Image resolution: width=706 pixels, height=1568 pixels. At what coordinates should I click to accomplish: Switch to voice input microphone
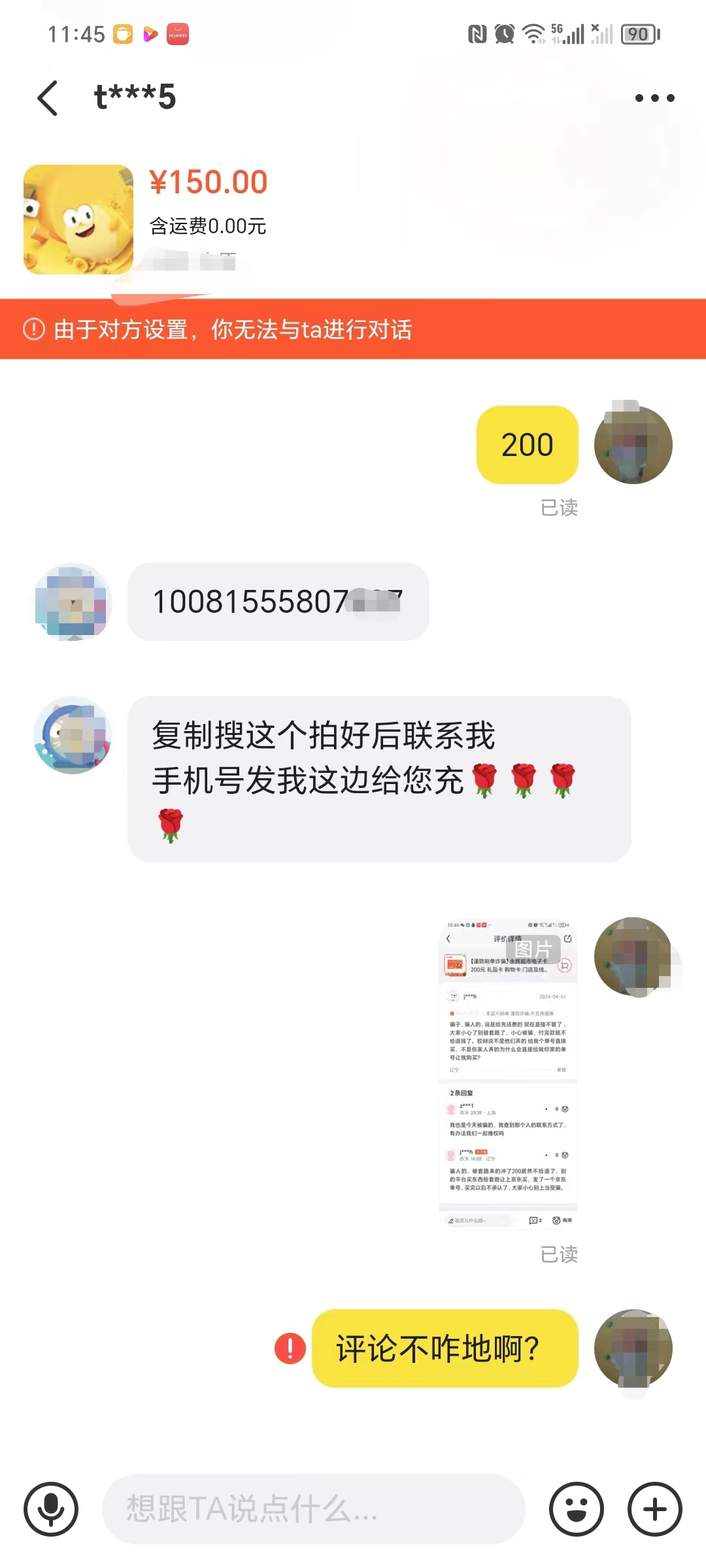click(x=51, y=1509)
